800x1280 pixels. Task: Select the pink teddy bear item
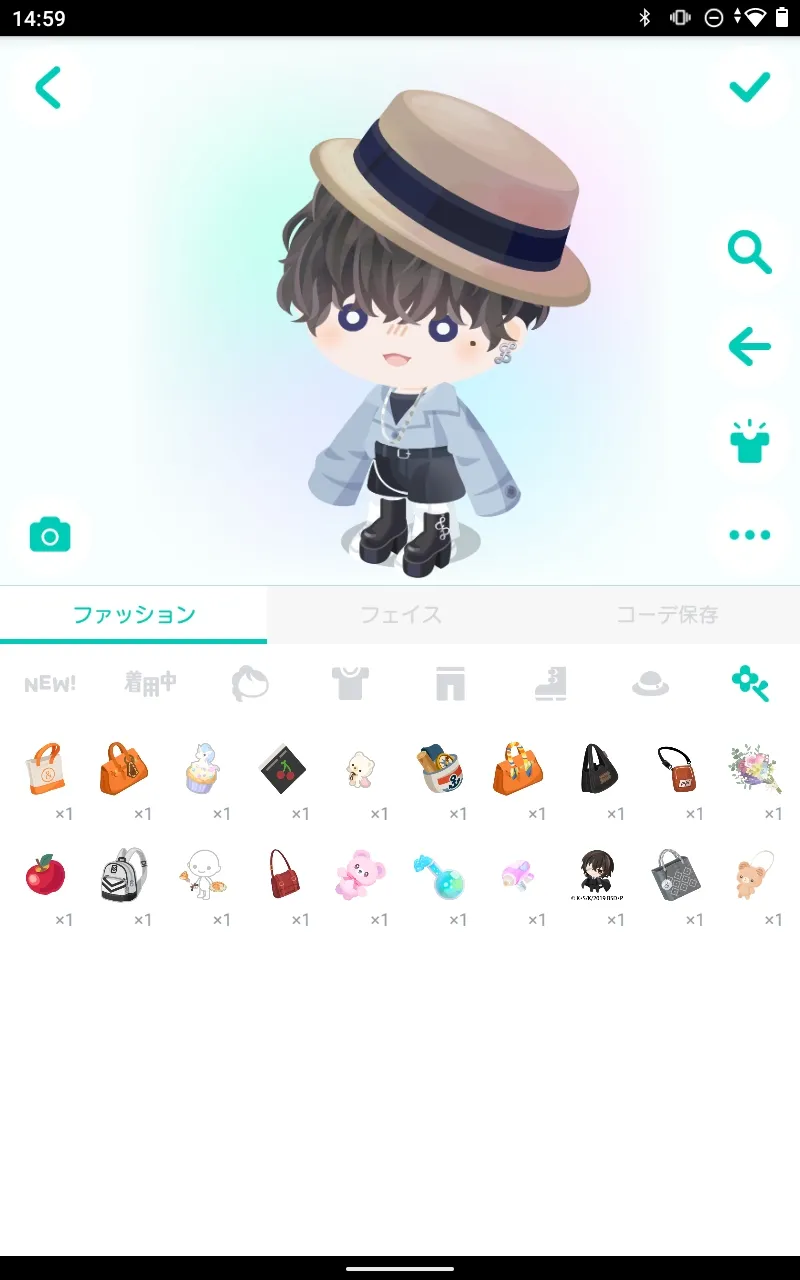[360, 875]
